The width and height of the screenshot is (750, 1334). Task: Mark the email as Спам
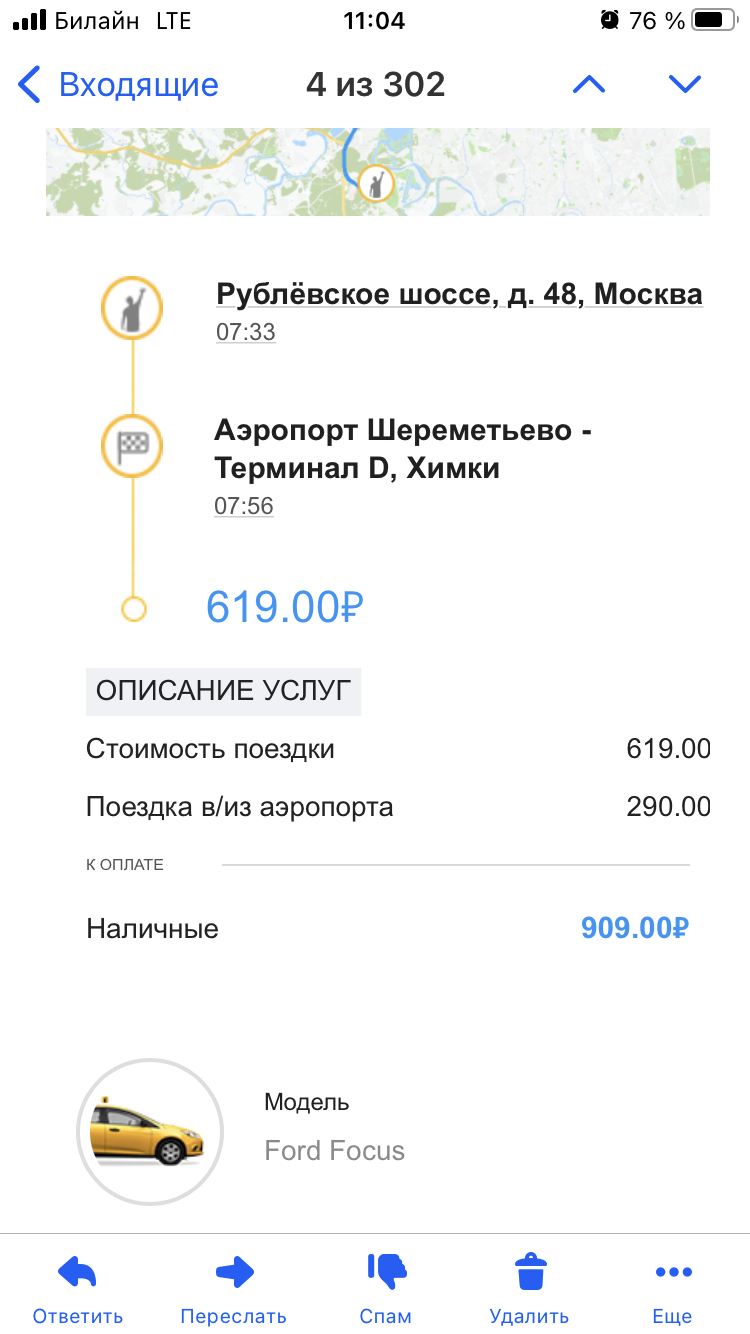386,1288
